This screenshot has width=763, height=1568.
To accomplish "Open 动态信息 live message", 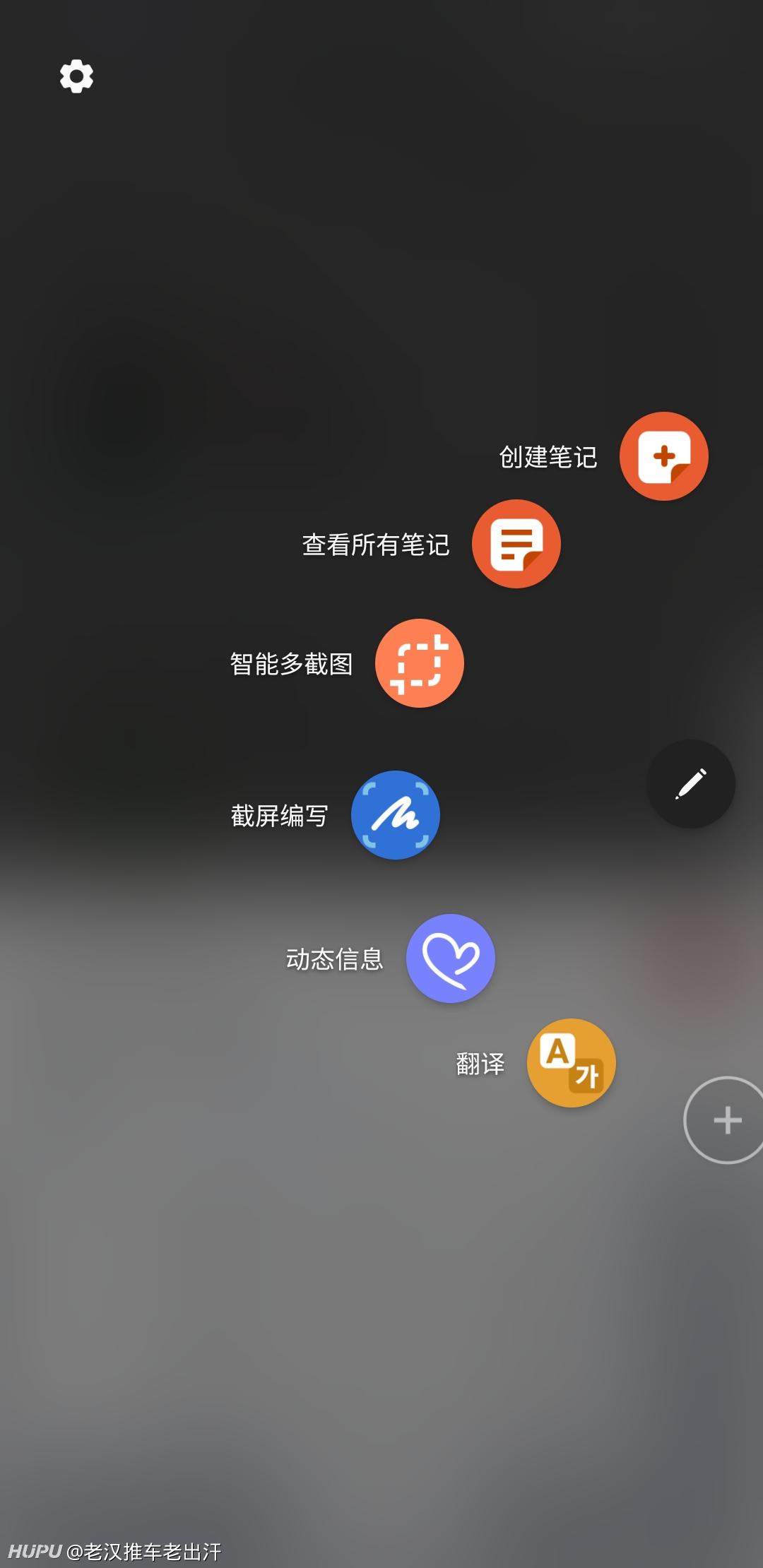I will point(451,958).
